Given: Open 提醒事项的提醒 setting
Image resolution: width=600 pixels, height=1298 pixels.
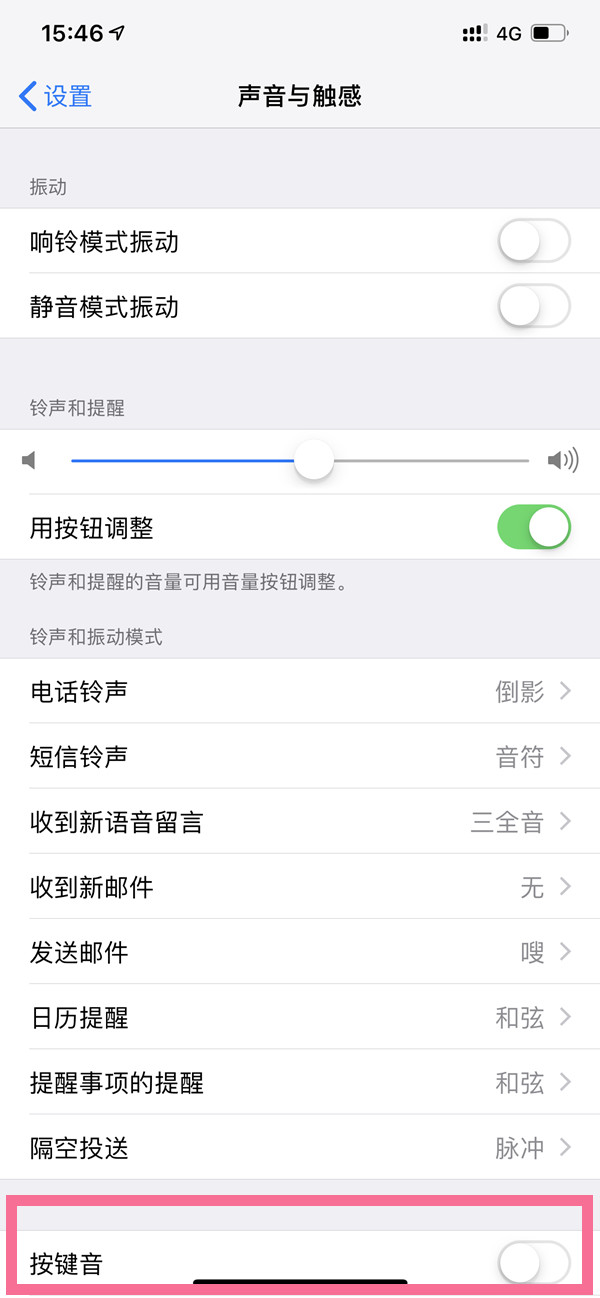Looking at the screenshot, I should pos(300,1083).
